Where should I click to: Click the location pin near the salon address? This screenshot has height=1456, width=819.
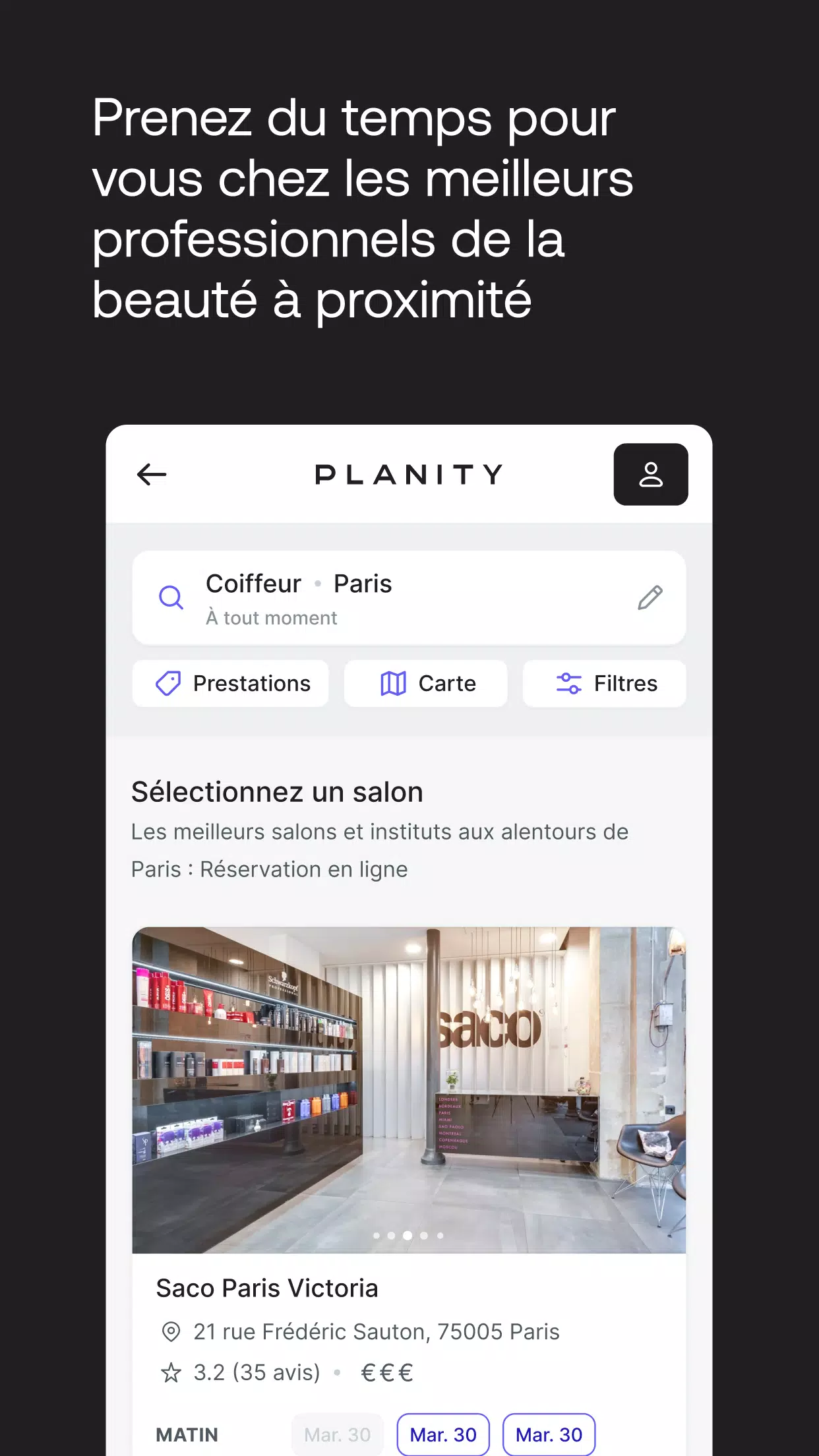point(171,1331)
